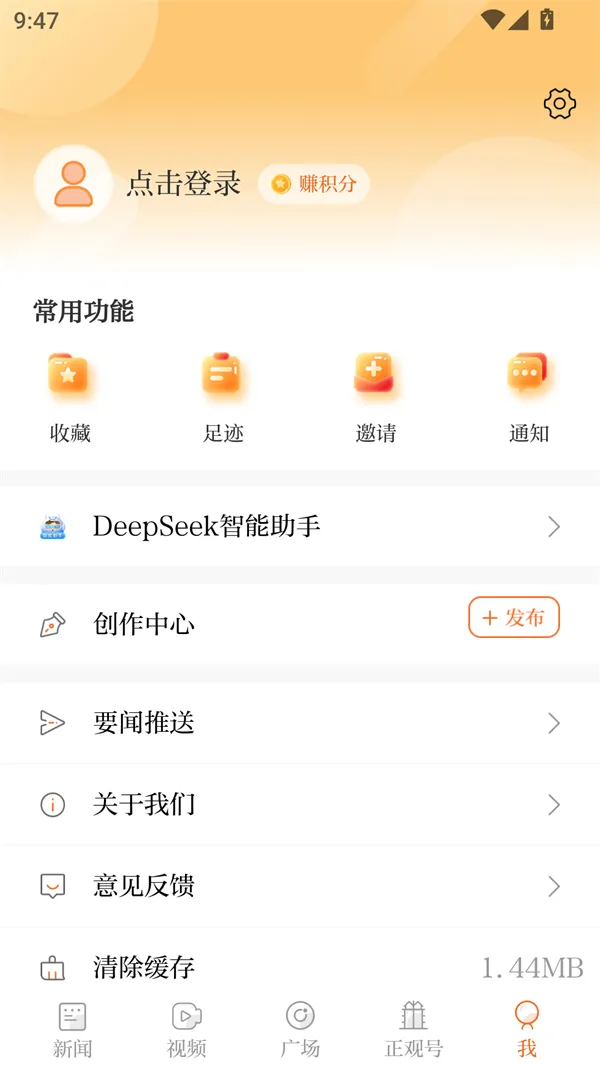Check 通知 notifications
Viewport: 600px width, 1066px height.
click(528, 395)
